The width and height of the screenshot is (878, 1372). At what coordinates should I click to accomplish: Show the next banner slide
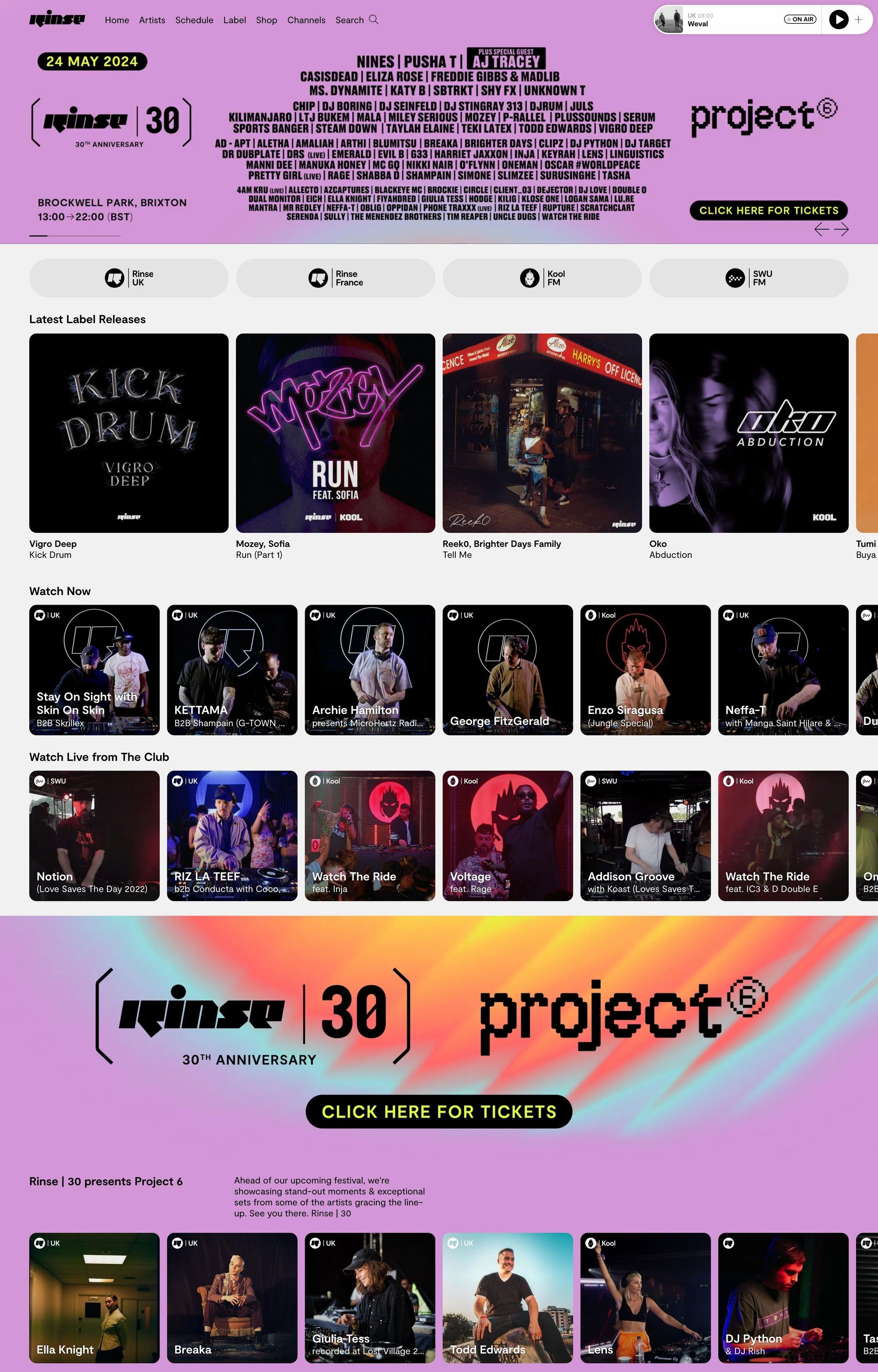pos(841,229)
